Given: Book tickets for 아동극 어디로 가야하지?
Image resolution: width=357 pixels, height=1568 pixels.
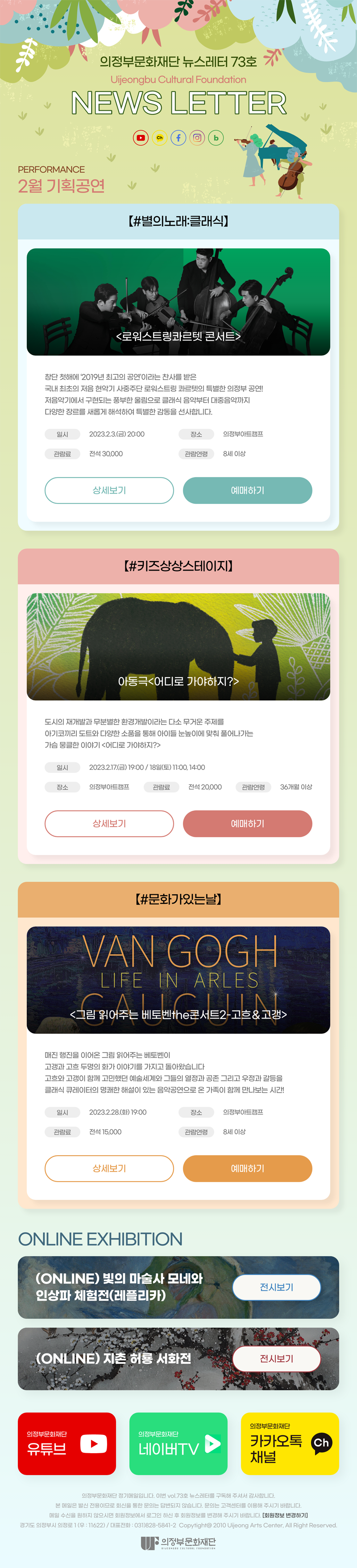Looking at the screenshot, I should (x=247, y=823).
